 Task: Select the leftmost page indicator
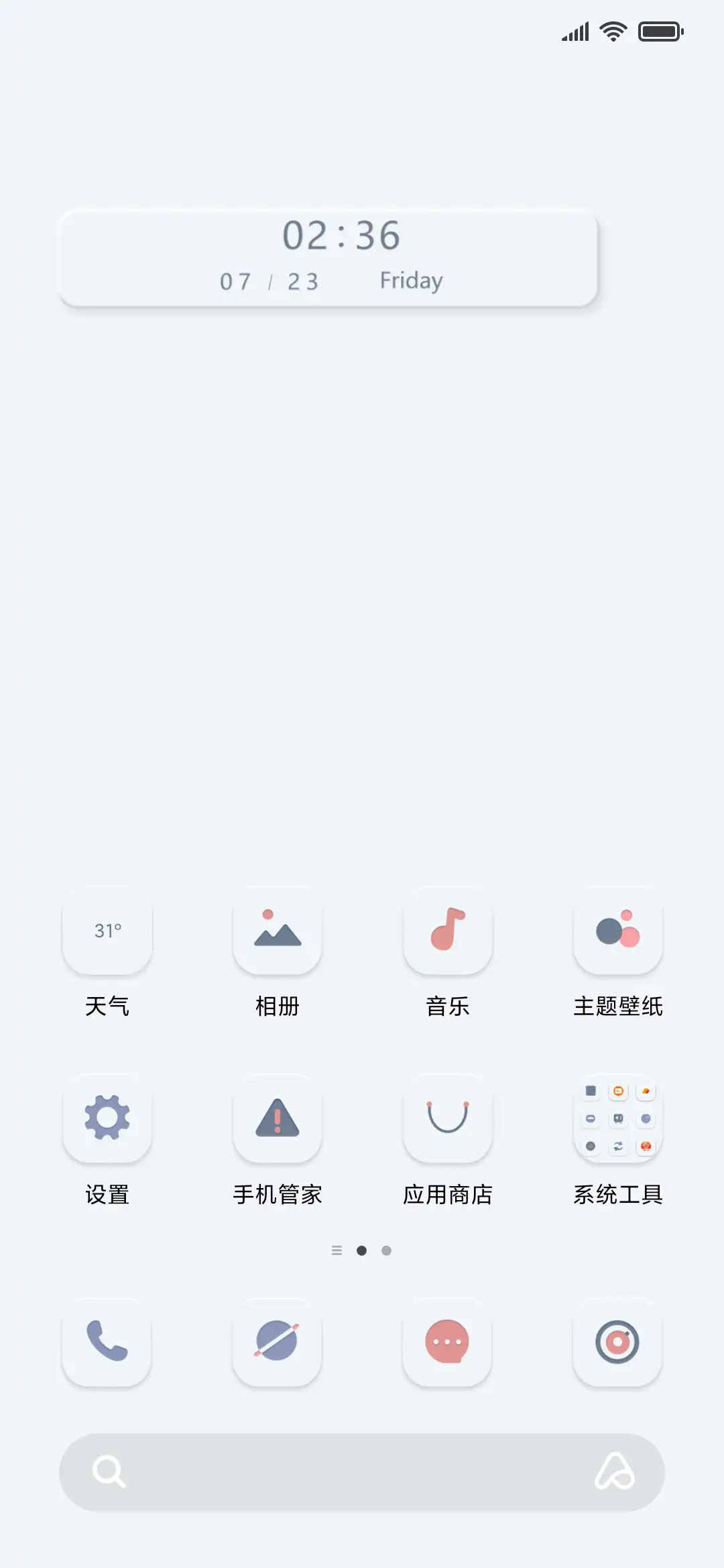(x=337, y=1250)
